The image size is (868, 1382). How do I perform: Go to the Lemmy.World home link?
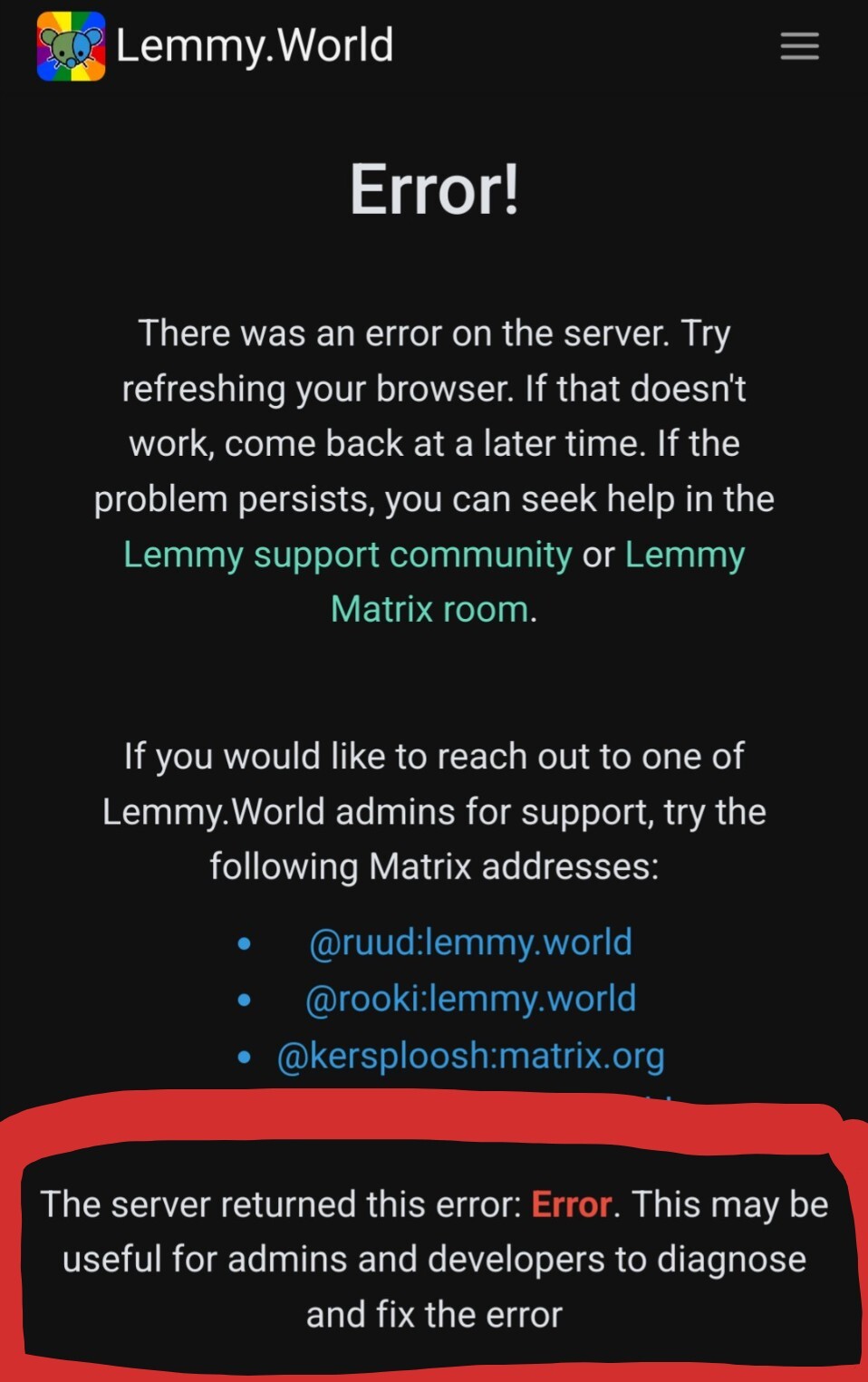216,45
